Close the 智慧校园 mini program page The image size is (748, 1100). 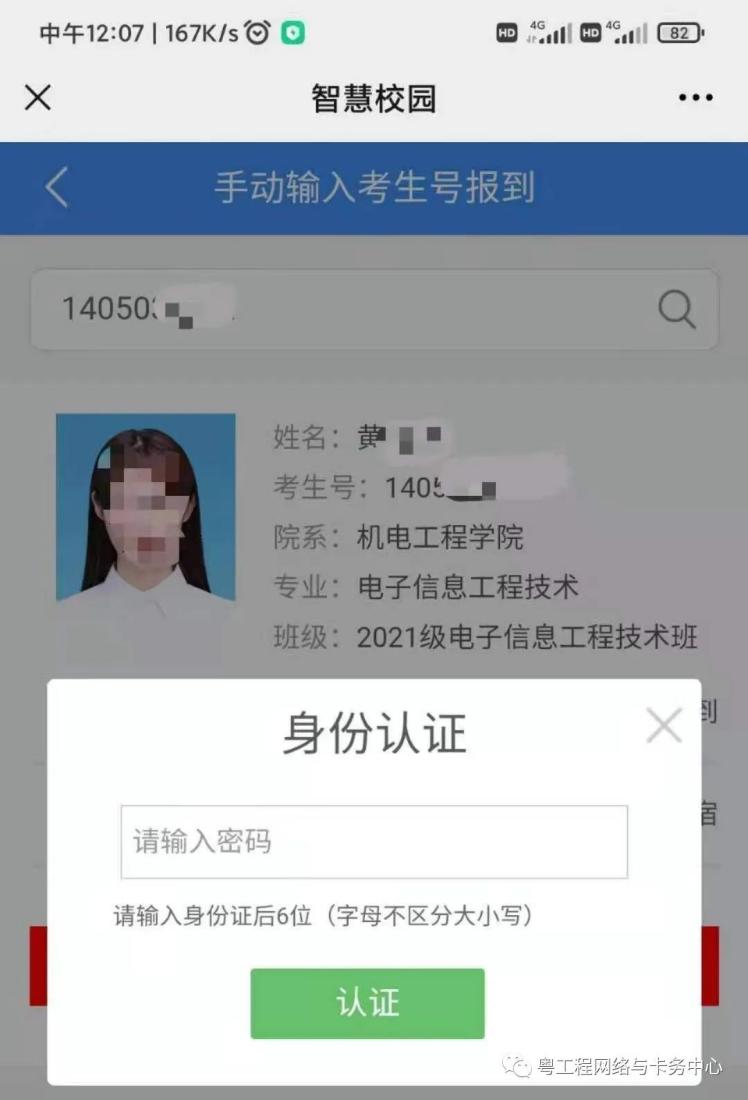coord(38,98)
